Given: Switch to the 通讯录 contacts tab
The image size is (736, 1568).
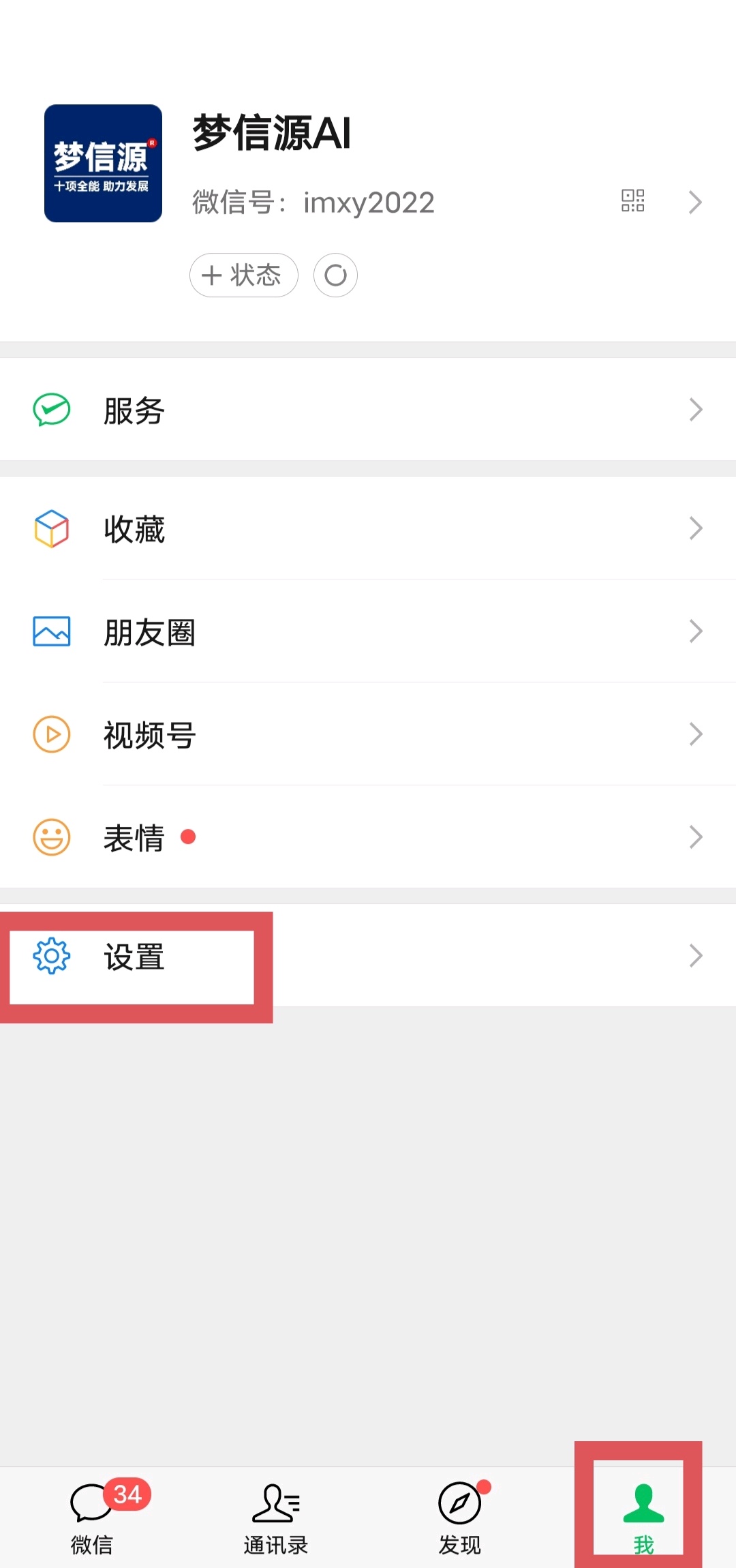Looking at the screenshot, I should pos(276,1518).
